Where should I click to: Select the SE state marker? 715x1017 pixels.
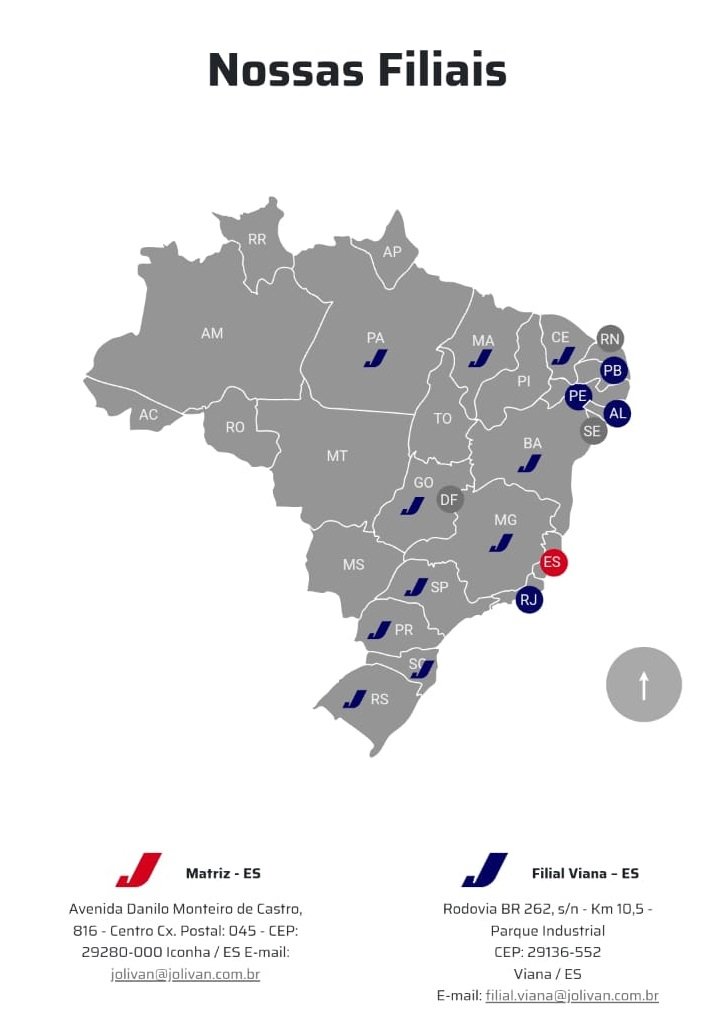click(x=593, y=431)
